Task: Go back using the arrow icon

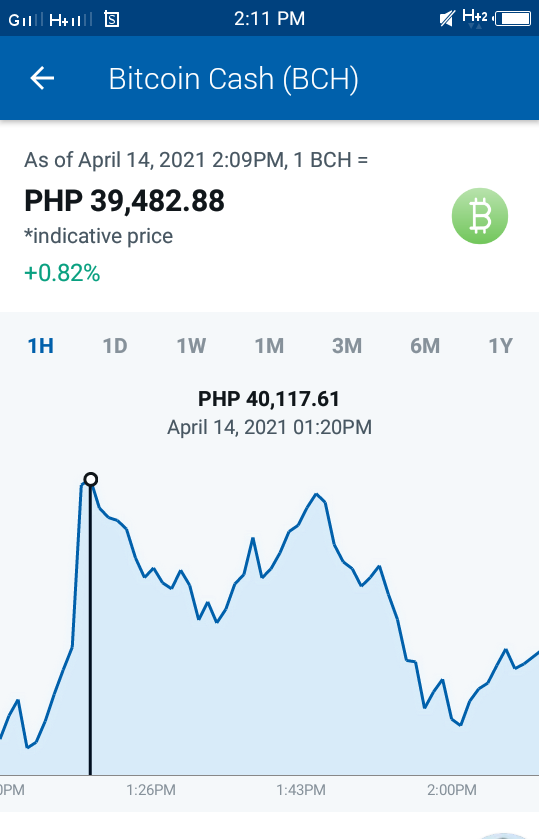Action: point(42,78)
